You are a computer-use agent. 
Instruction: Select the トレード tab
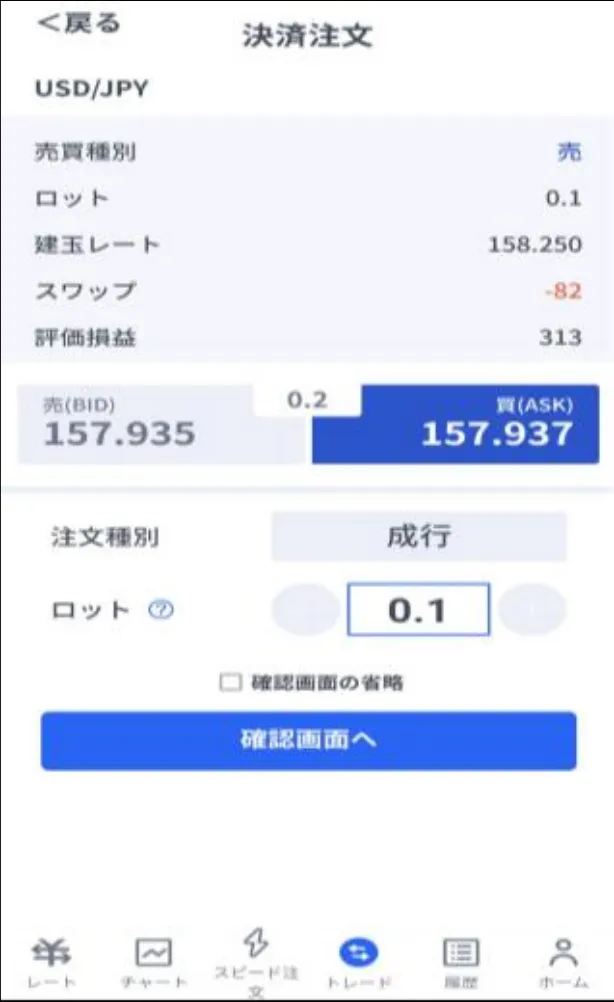[x=358, y=962]
